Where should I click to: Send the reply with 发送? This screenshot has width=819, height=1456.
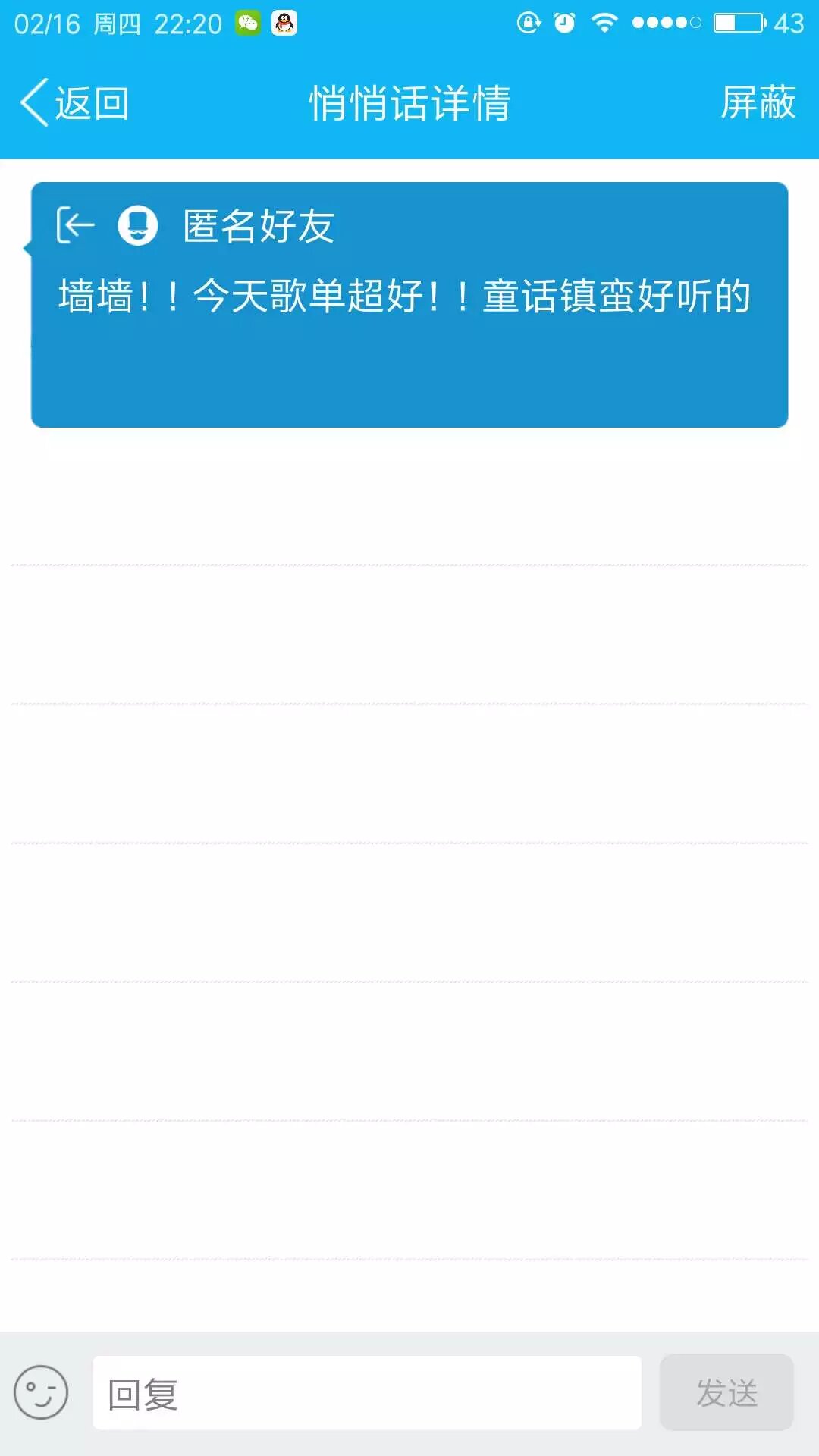726,1393
